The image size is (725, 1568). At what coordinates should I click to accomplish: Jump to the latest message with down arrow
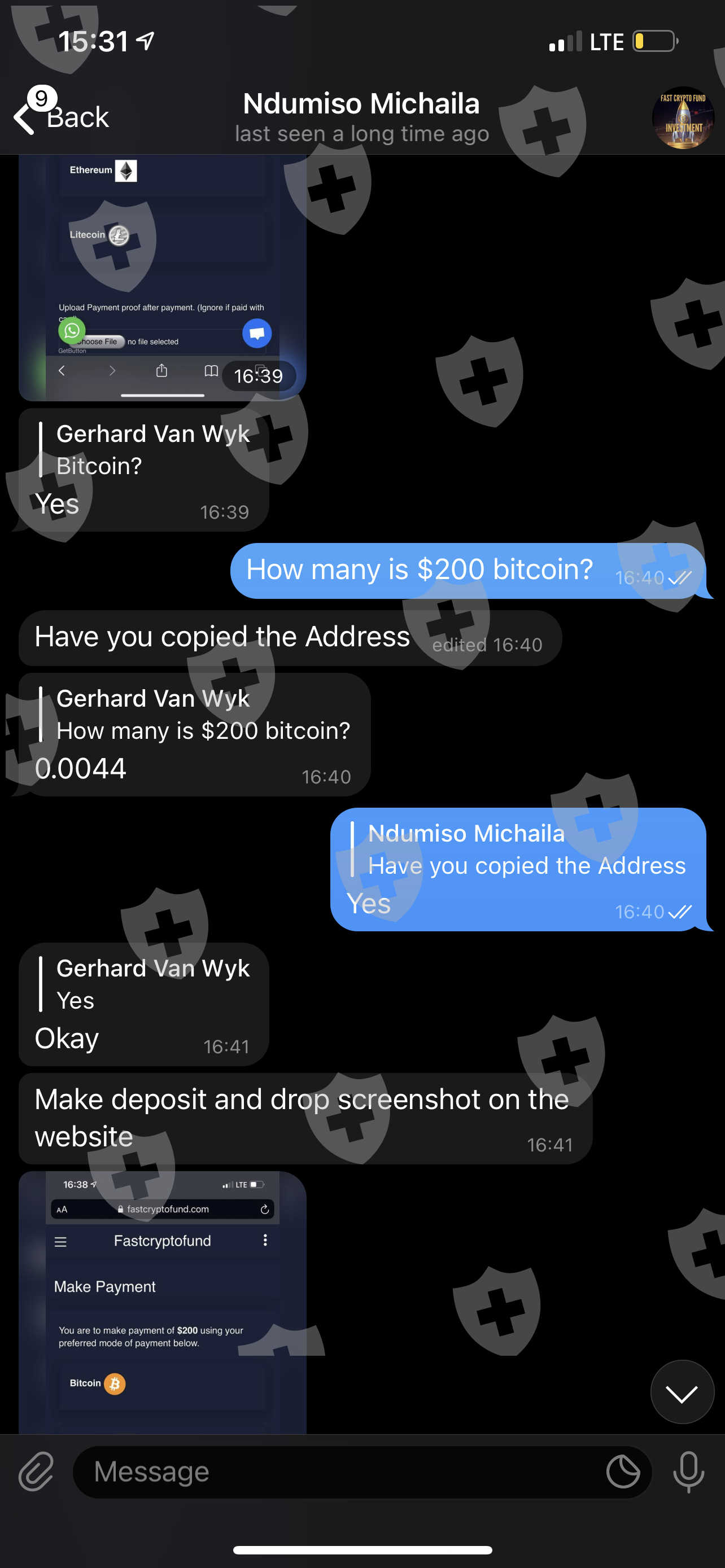tap(682, 1392)
